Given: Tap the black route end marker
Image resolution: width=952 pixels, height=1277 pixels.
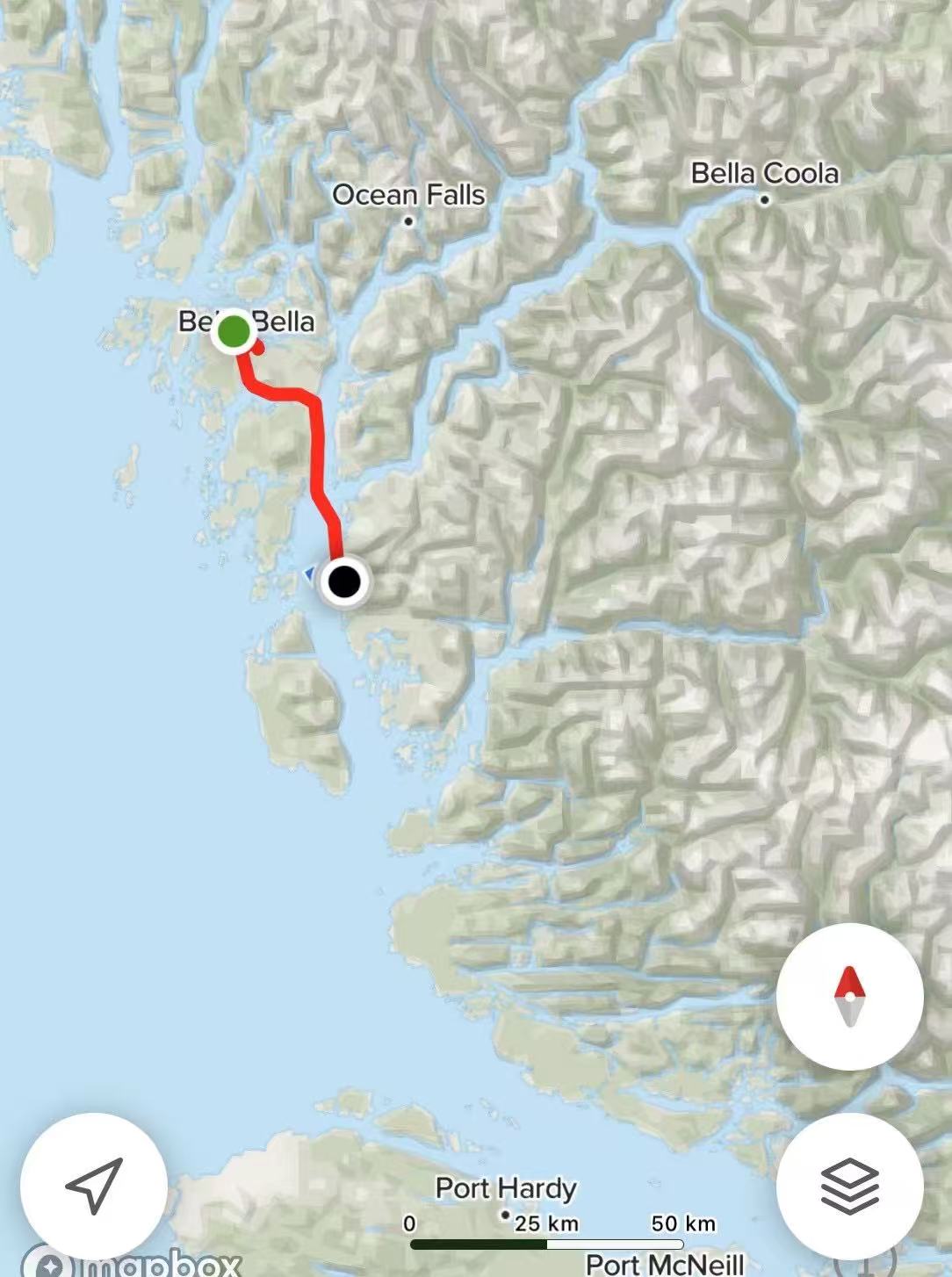Looking at the screenshot, I should (343, 581).
